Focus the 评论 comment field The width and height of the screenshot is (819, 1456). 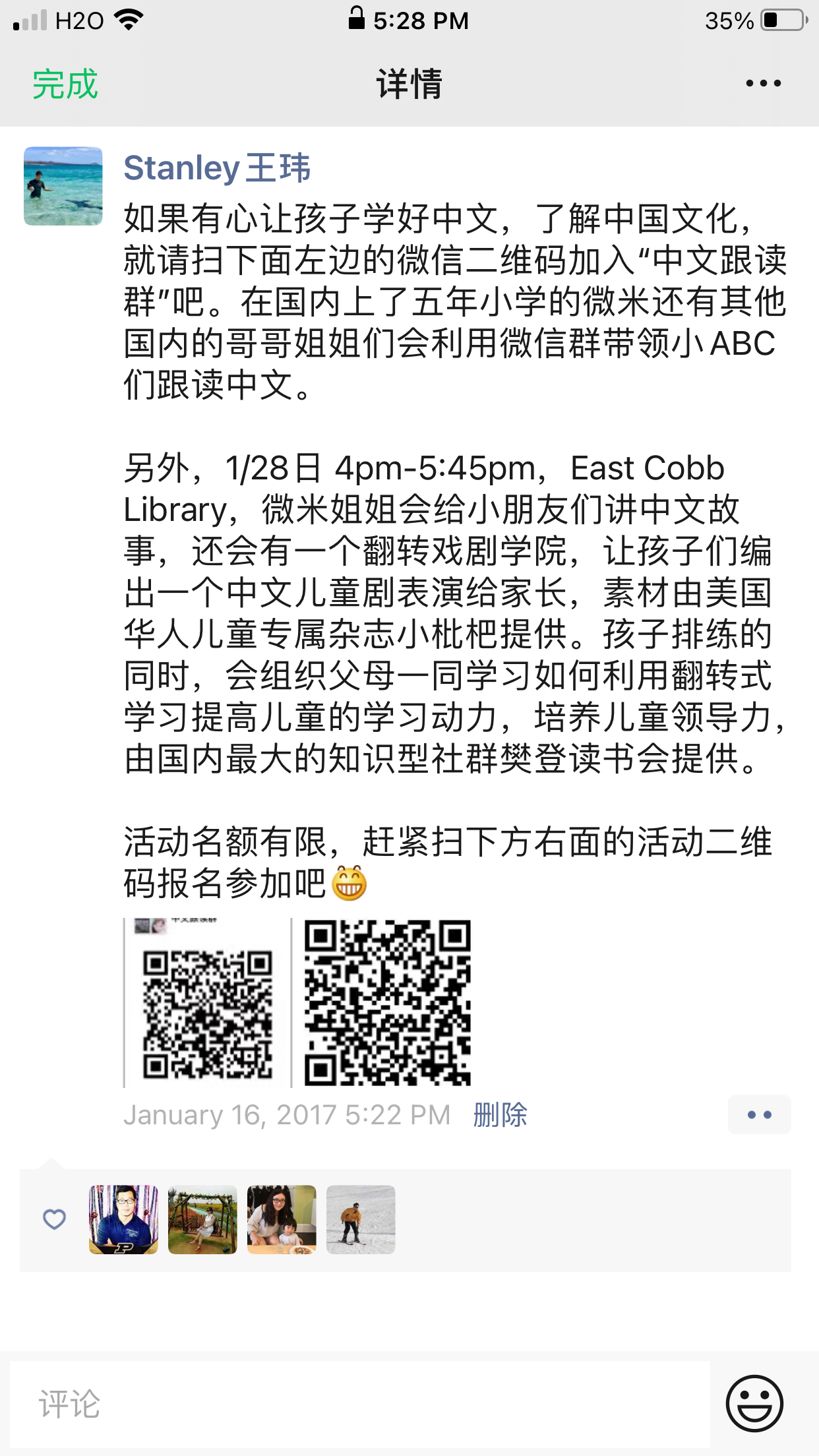[359, 1404]
